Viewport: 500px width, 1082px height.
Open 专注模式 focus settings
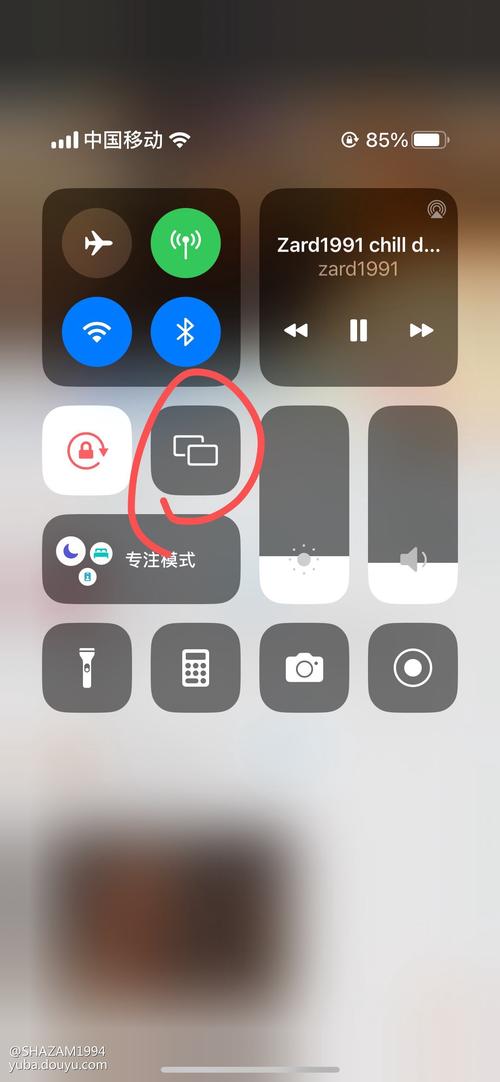141,559
